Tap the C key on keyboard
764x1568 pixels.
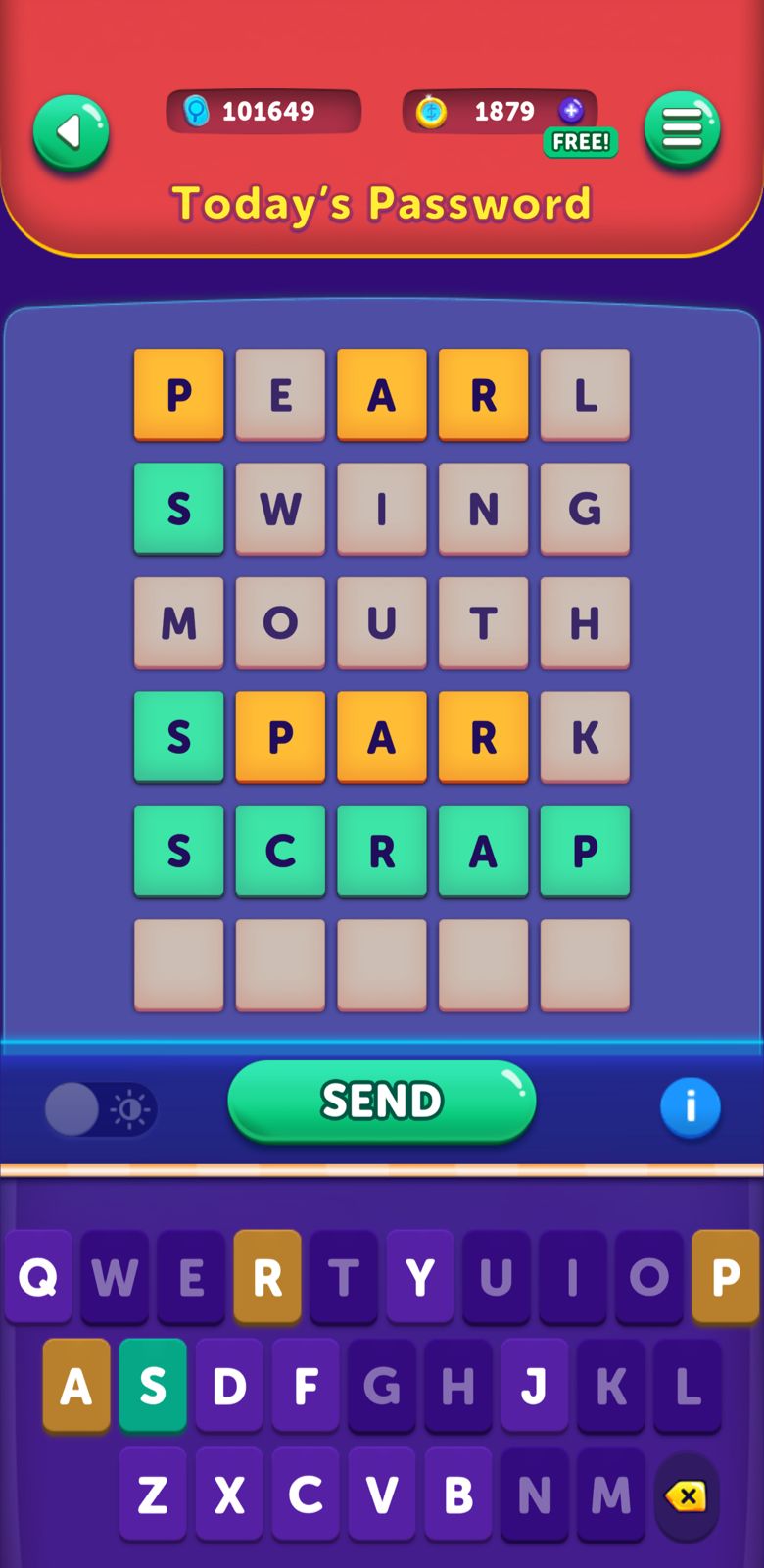click(x=306, y=1494)
